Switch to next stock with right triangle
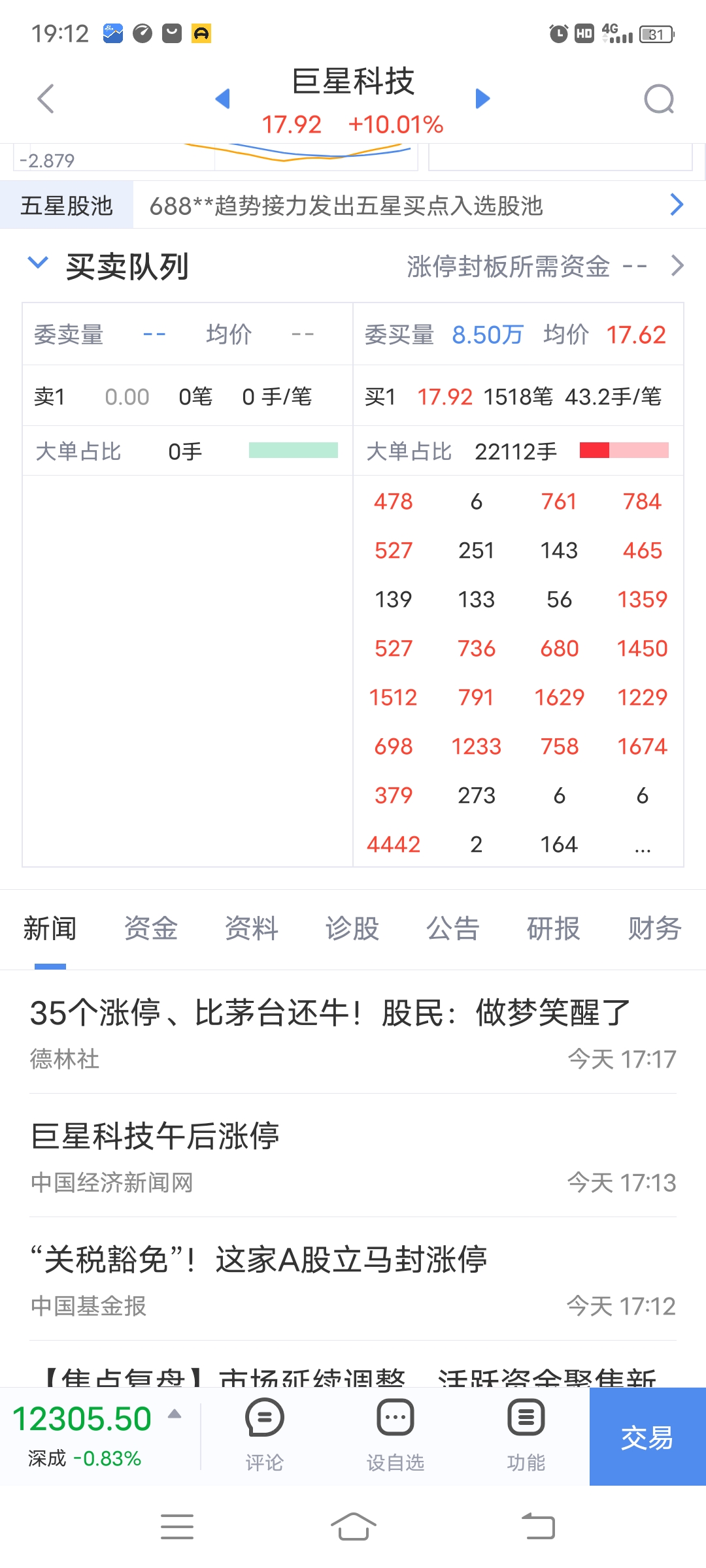The height and width of the screenshot is (1568, 706). pyautogui.click(x=482, y=99)
